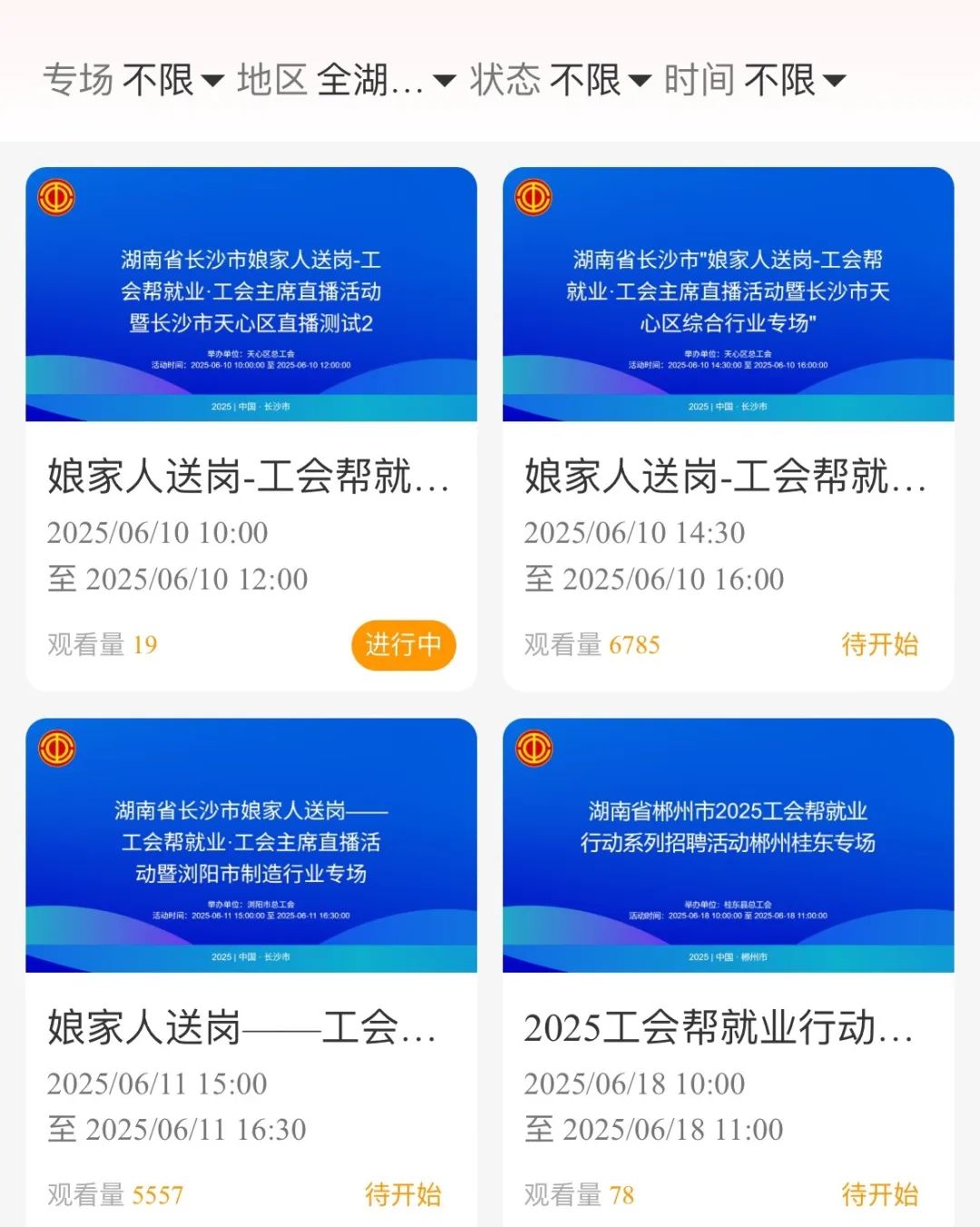
Task: Open the 地区 region filter dropdown
Action: pos(345,80)
